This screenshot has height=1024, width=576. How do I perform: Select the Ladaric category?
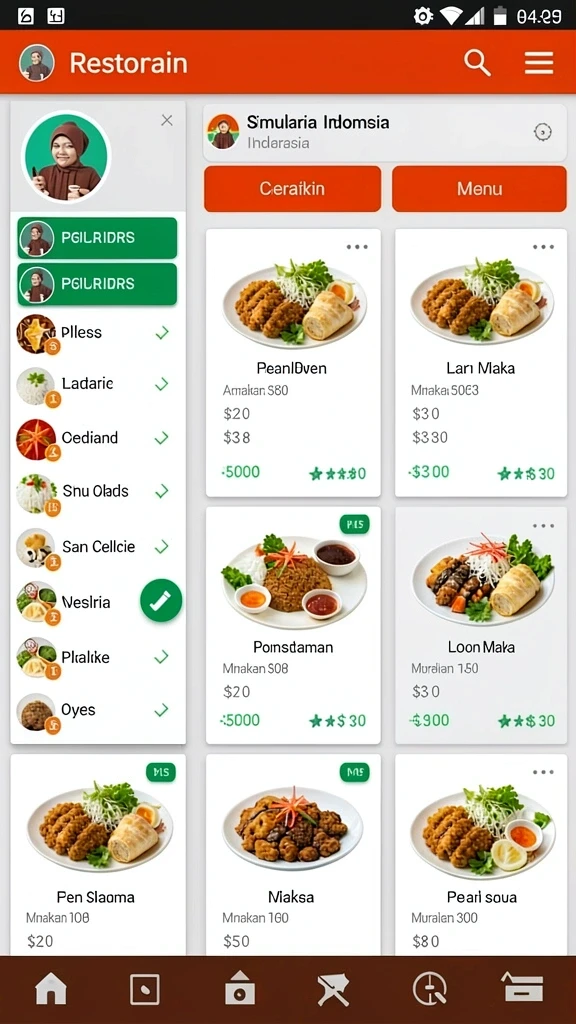point(98,385)
